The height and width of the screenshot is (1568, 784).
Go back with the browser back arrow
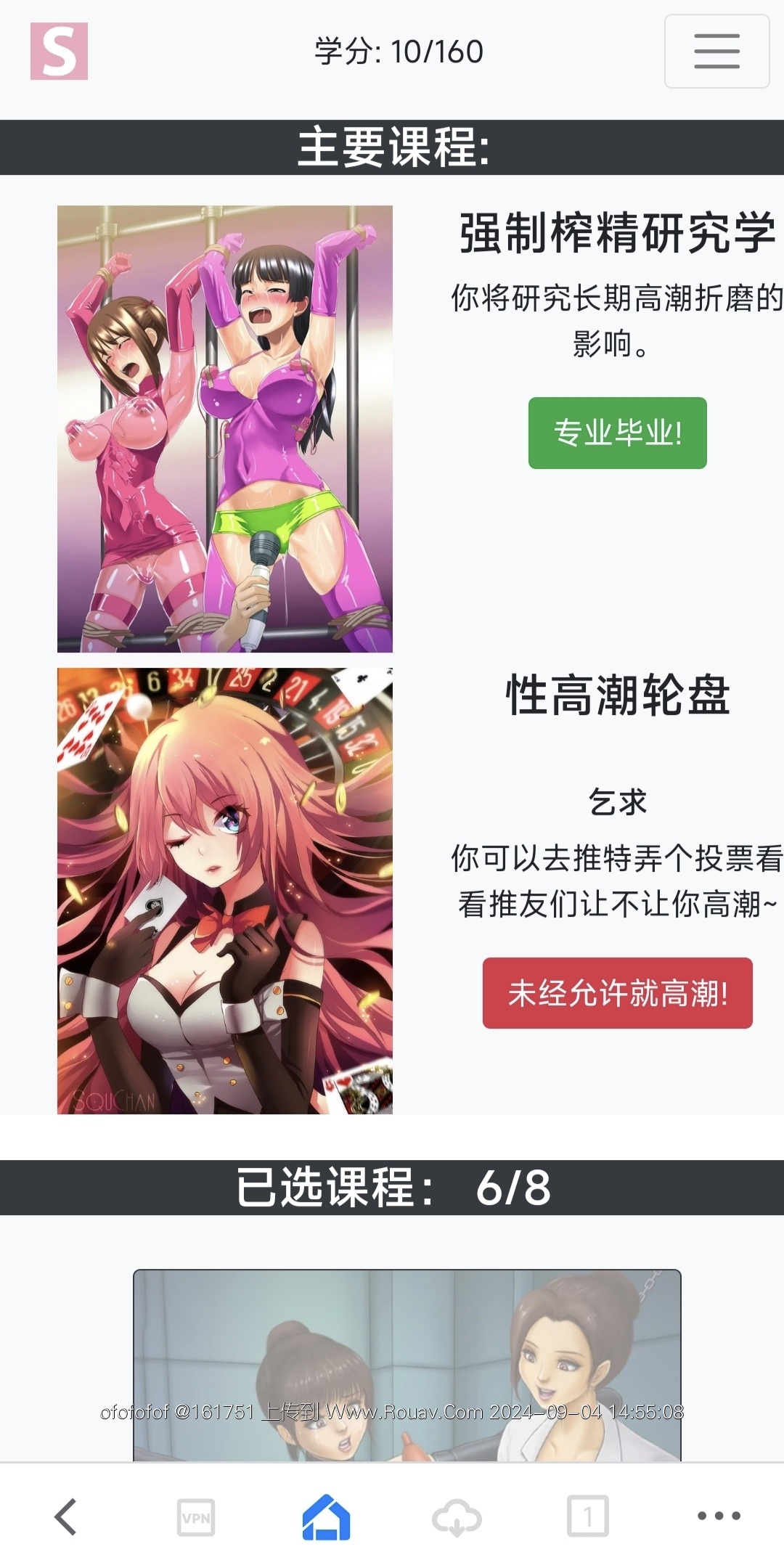click(x=65, y=1516)
